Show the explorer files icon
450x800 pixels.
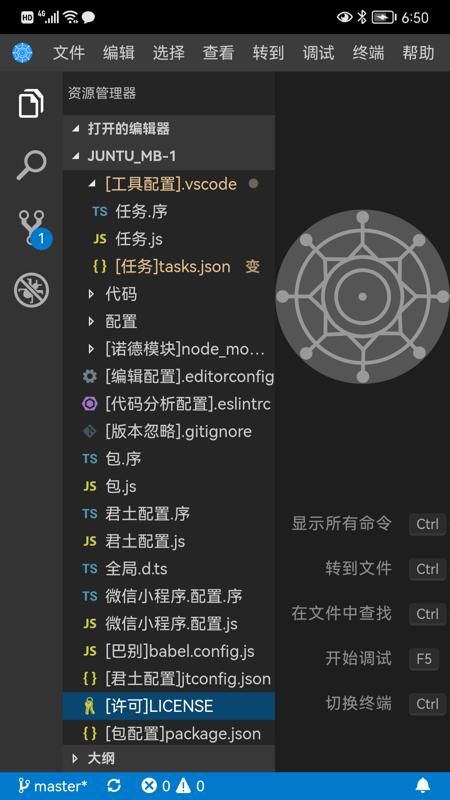point(31,103)
